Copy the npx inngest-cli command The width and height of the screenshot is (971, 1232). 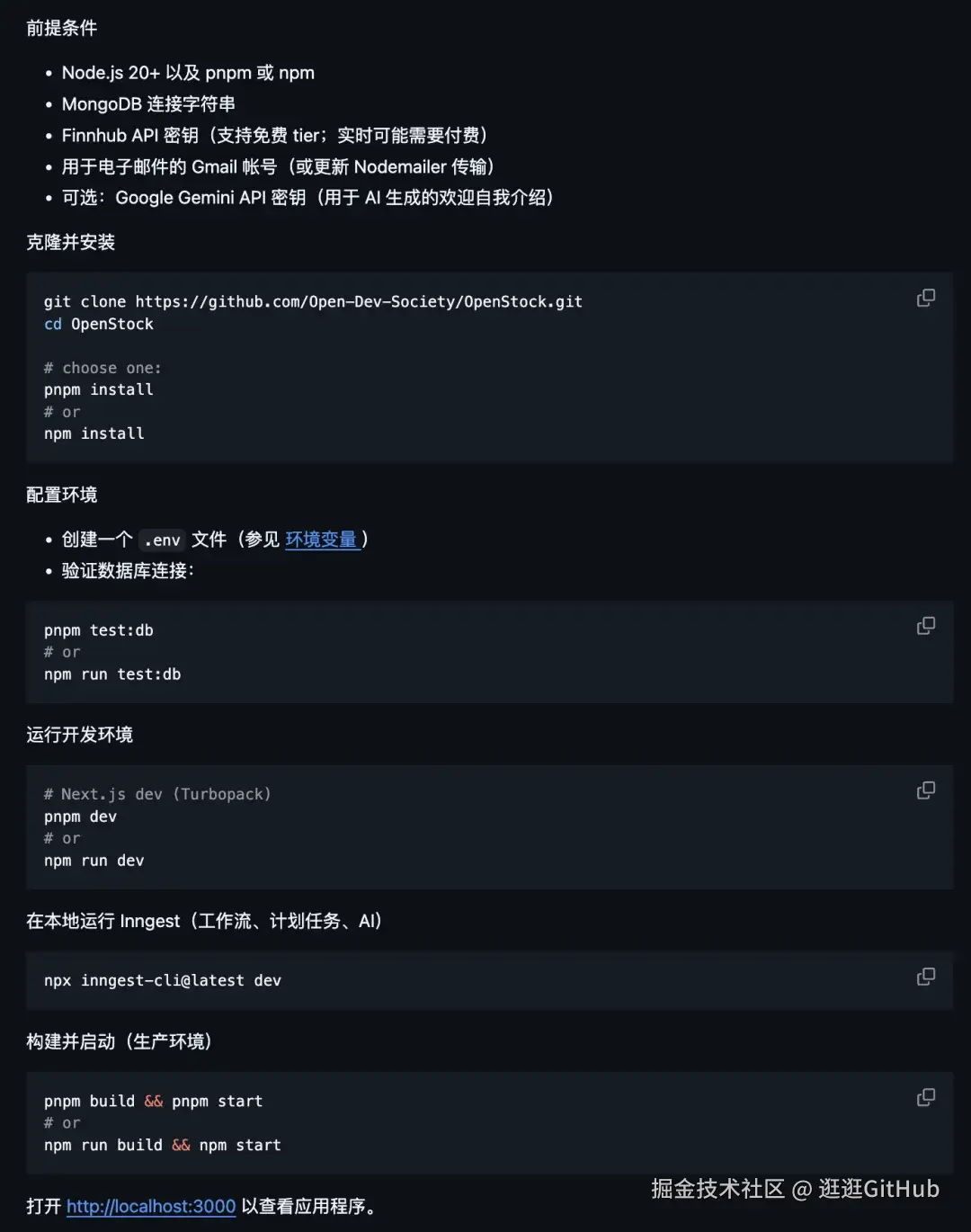(x=925, y=977)
